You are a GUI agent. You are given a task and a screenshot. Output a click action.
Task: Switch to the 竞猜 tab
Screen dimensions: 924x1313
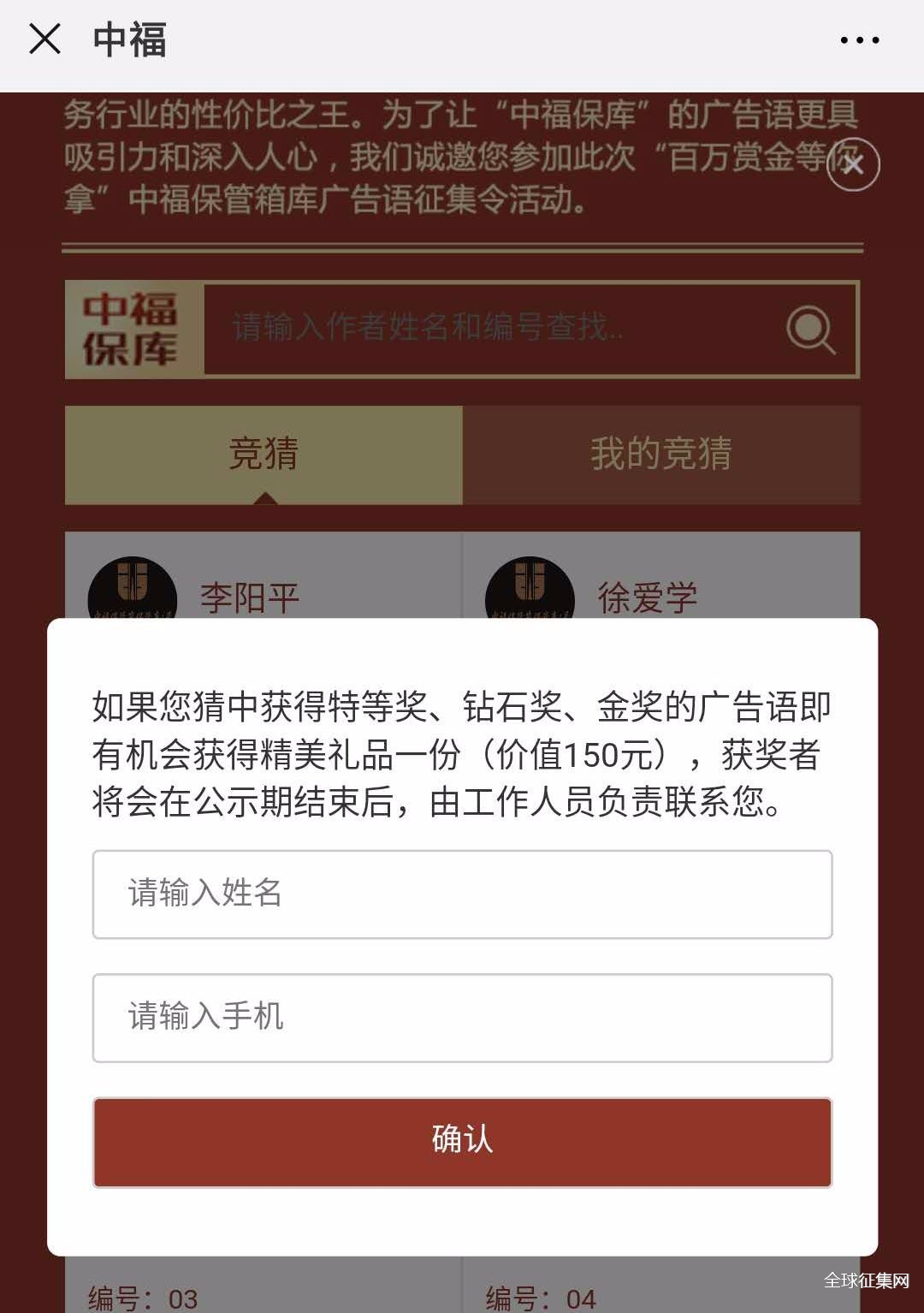click(x=264, y=454)
